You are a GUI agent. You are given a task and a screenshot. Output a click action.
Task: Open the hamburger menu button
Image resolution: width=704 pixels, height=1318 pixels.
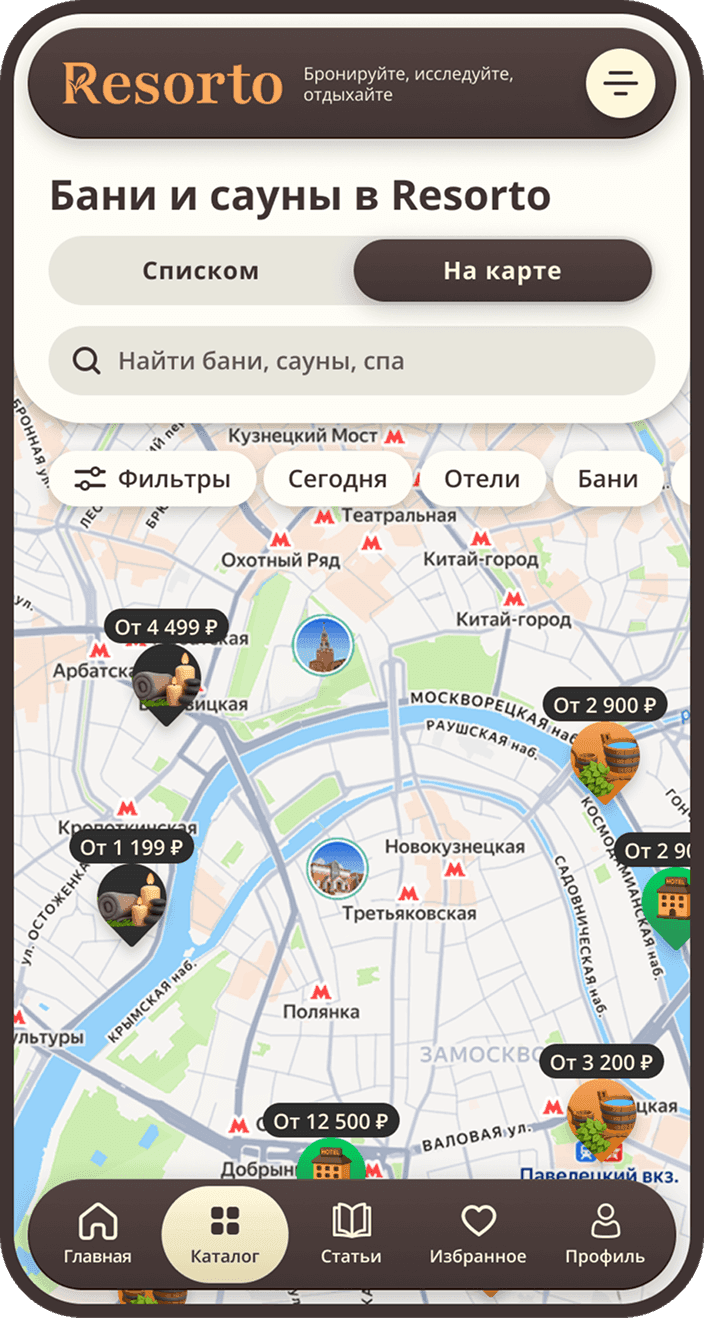tap(620, 83)
